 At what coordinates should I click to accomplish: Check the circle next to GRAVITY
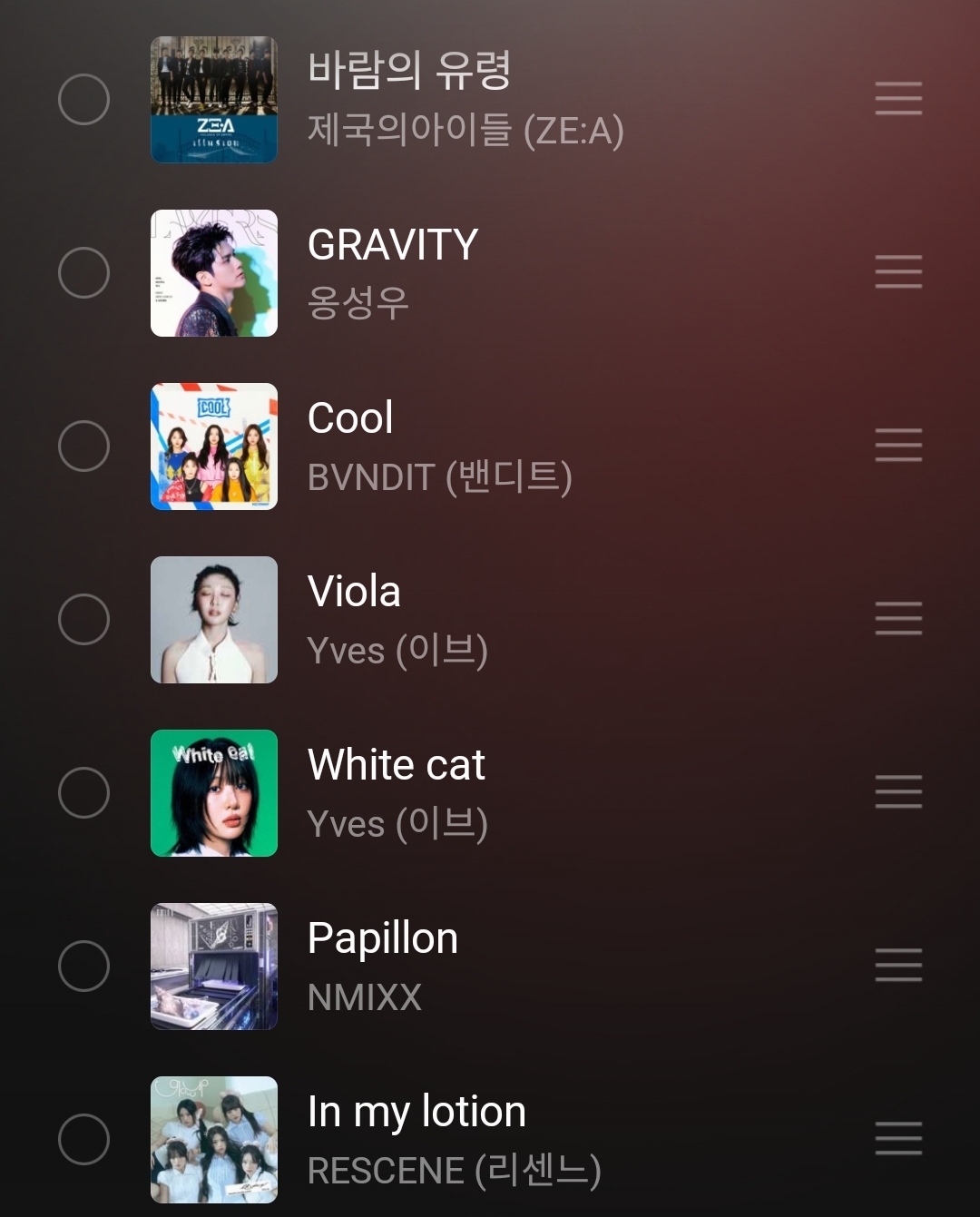coord(83,272)
